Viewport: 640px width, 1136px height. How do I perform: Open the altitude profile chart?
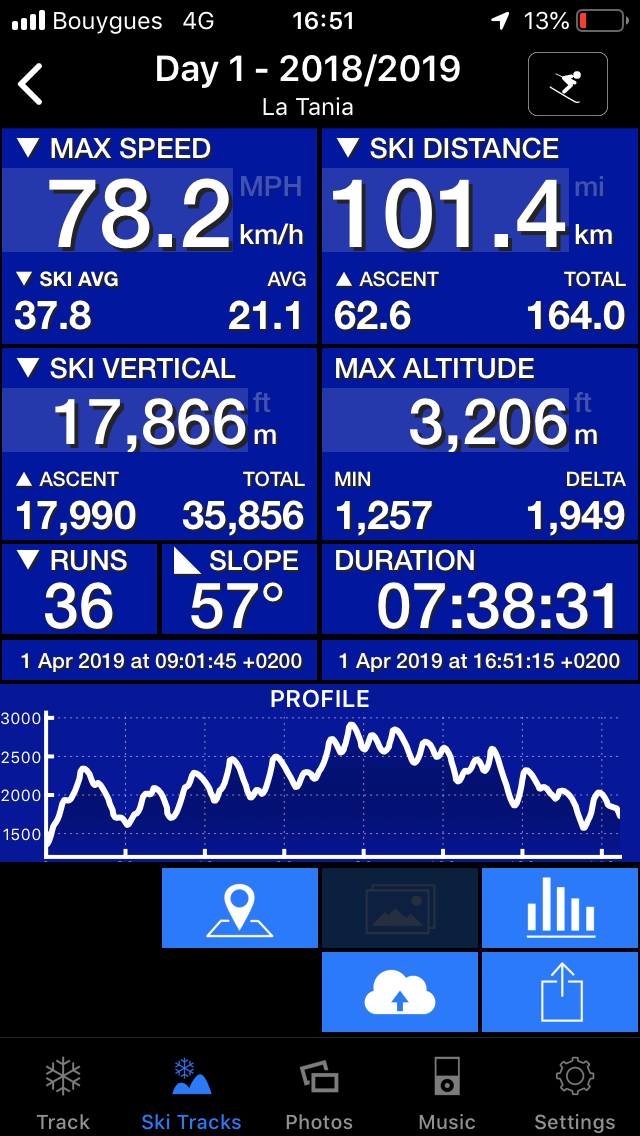pos(320,775)
